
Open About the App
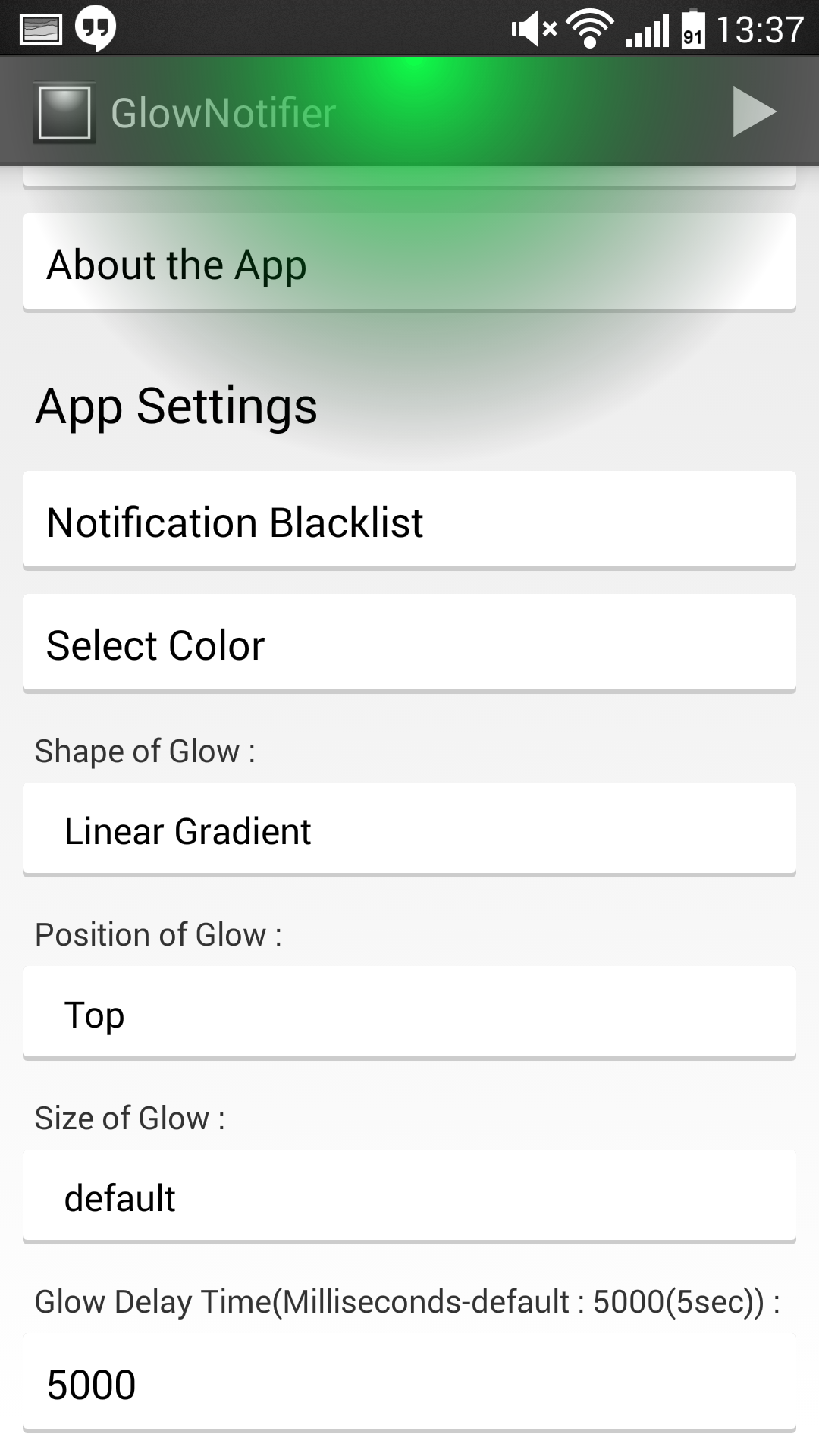point(409,262)
